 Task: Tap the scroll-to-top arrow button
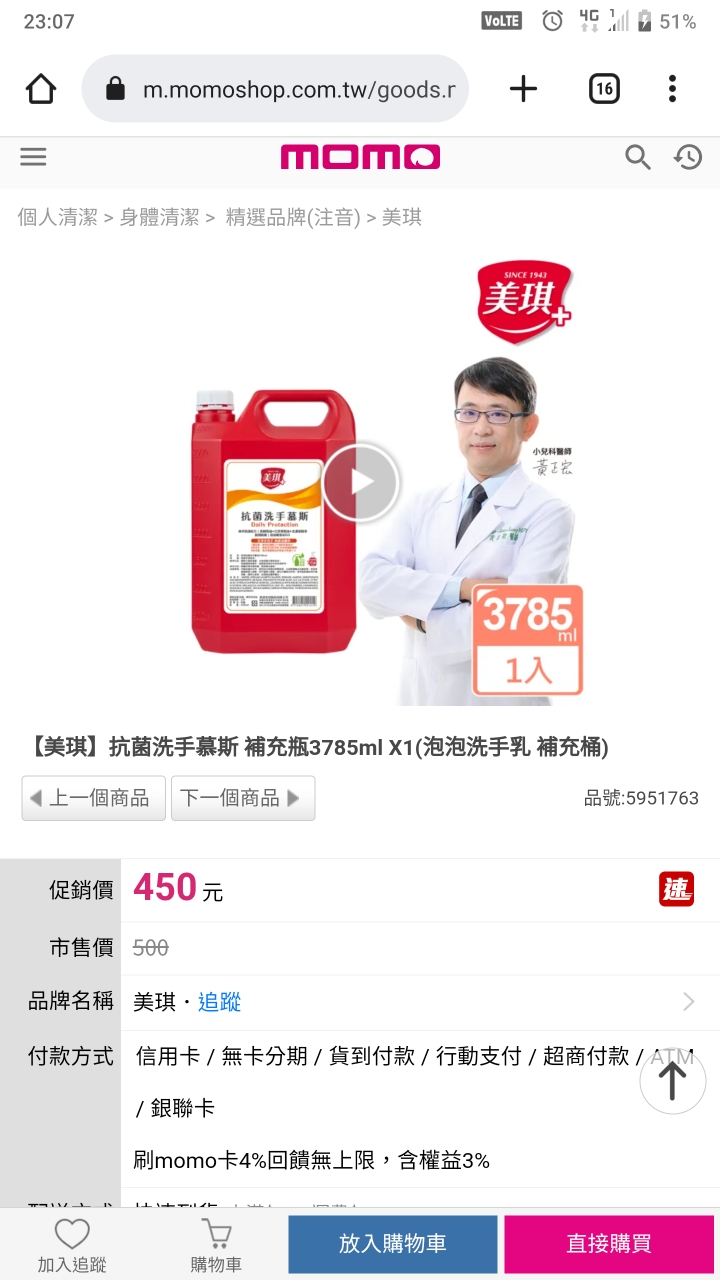click(672, 1081)
